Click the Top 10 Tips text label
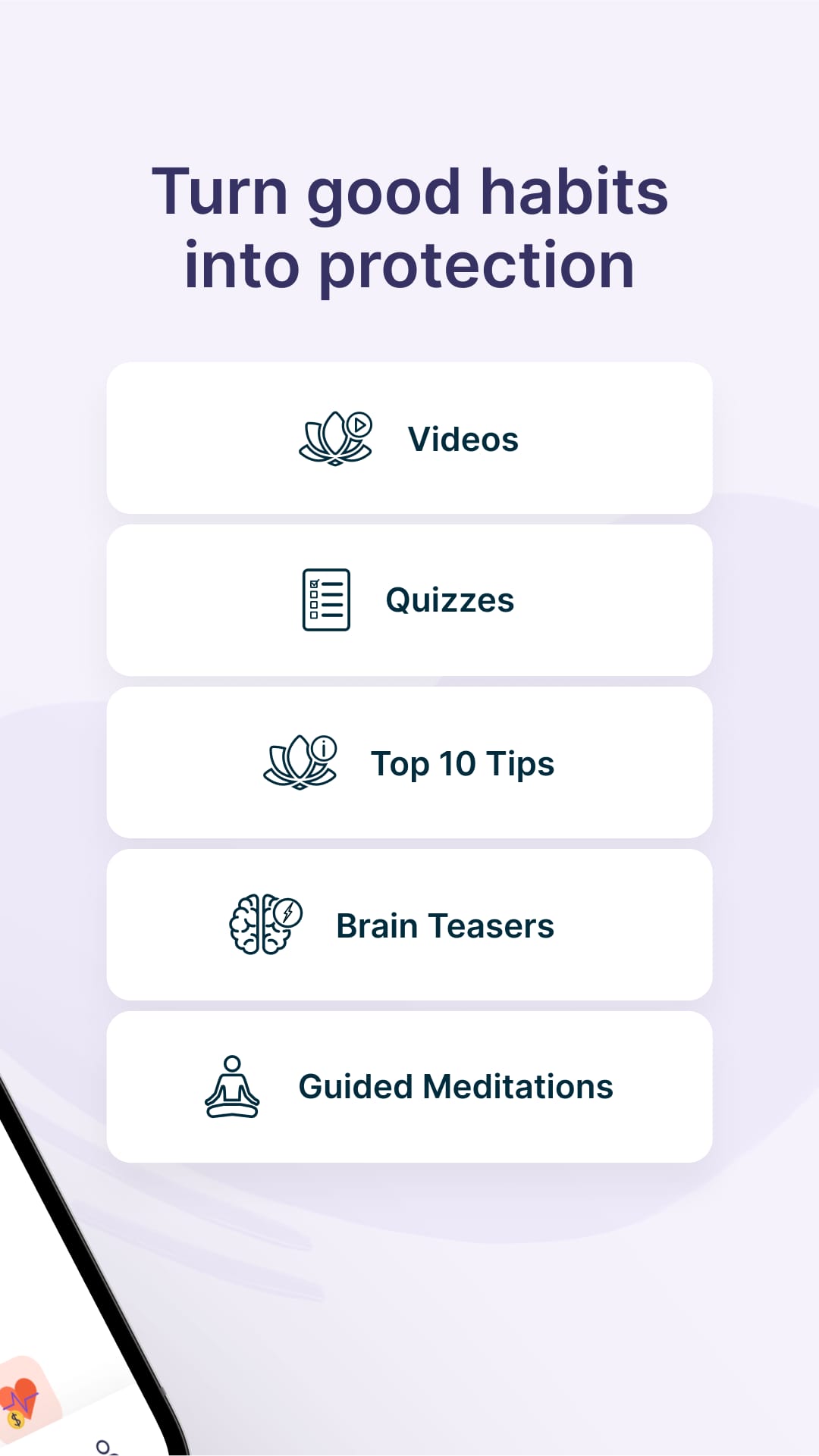The image size is (819, 1456). [x=461, y=762]
